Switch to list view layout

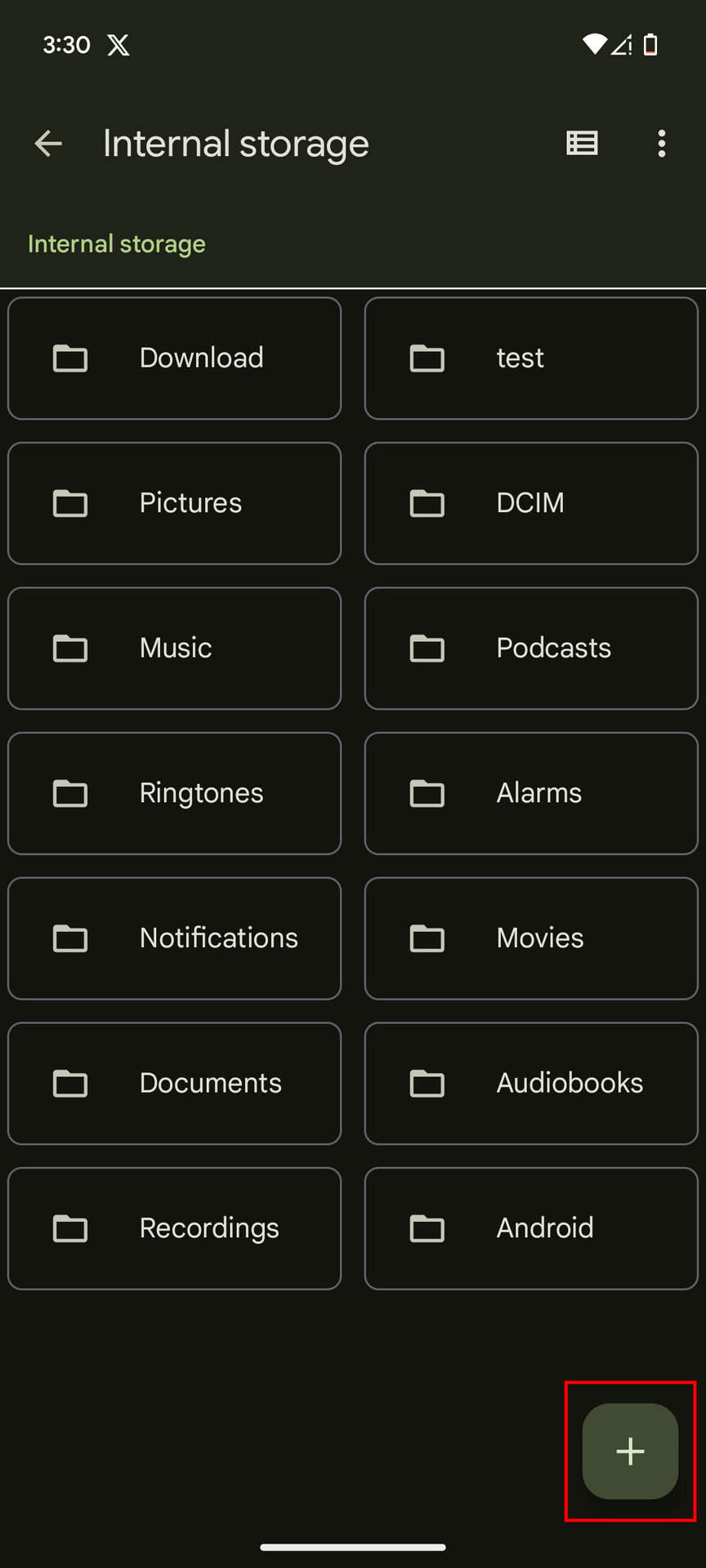[582, 144]
